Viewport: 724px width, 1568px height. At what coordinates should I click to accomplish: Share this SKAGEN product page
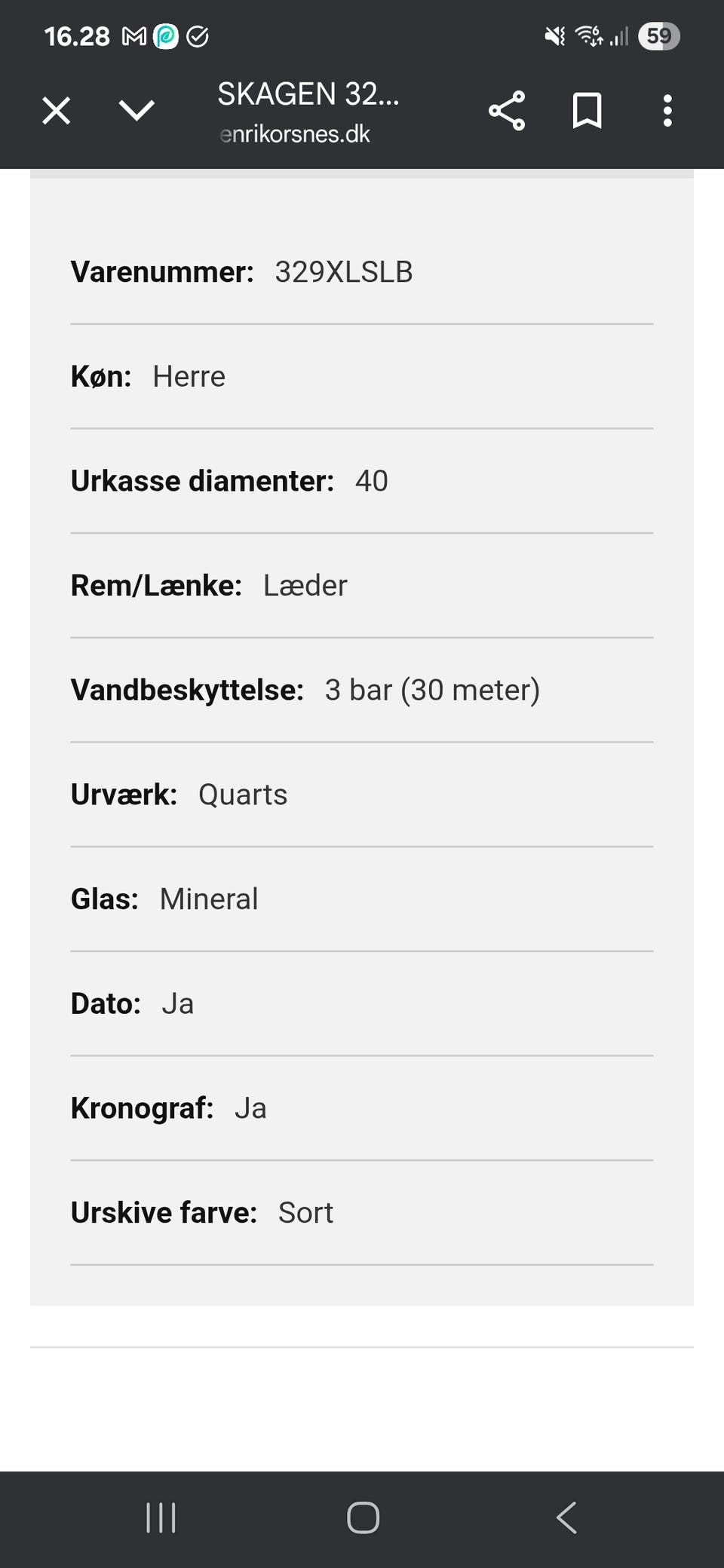coord(507,111)
